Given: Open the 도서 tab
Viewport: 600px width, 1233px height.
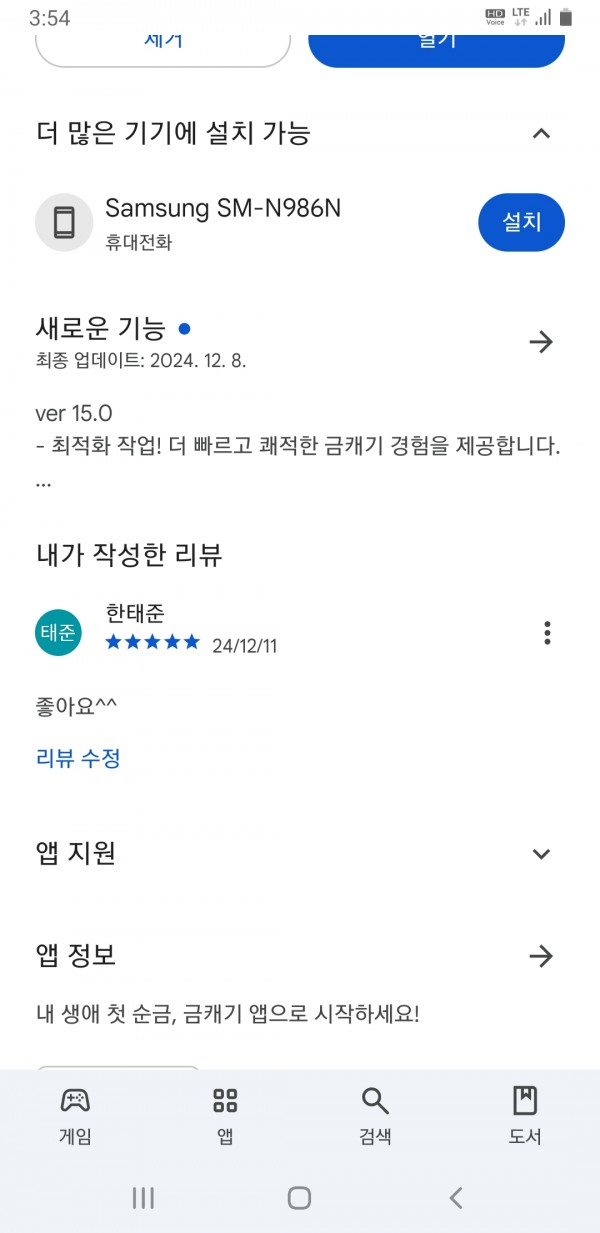Looking at the screenshot, I should pos(525,1116).
